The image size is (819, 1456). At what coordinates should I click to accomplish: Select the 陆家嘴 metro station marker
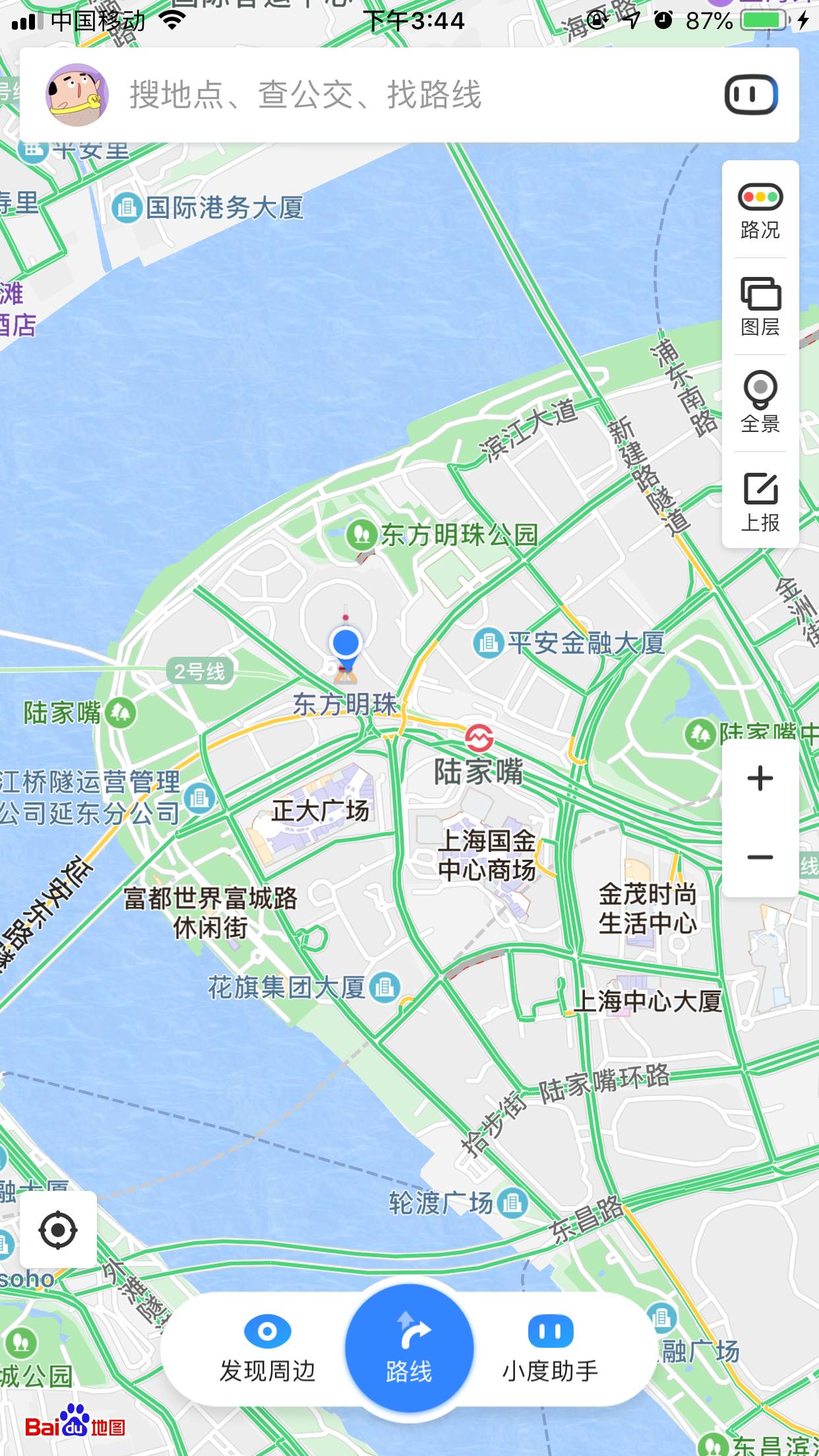click(479, 738)
